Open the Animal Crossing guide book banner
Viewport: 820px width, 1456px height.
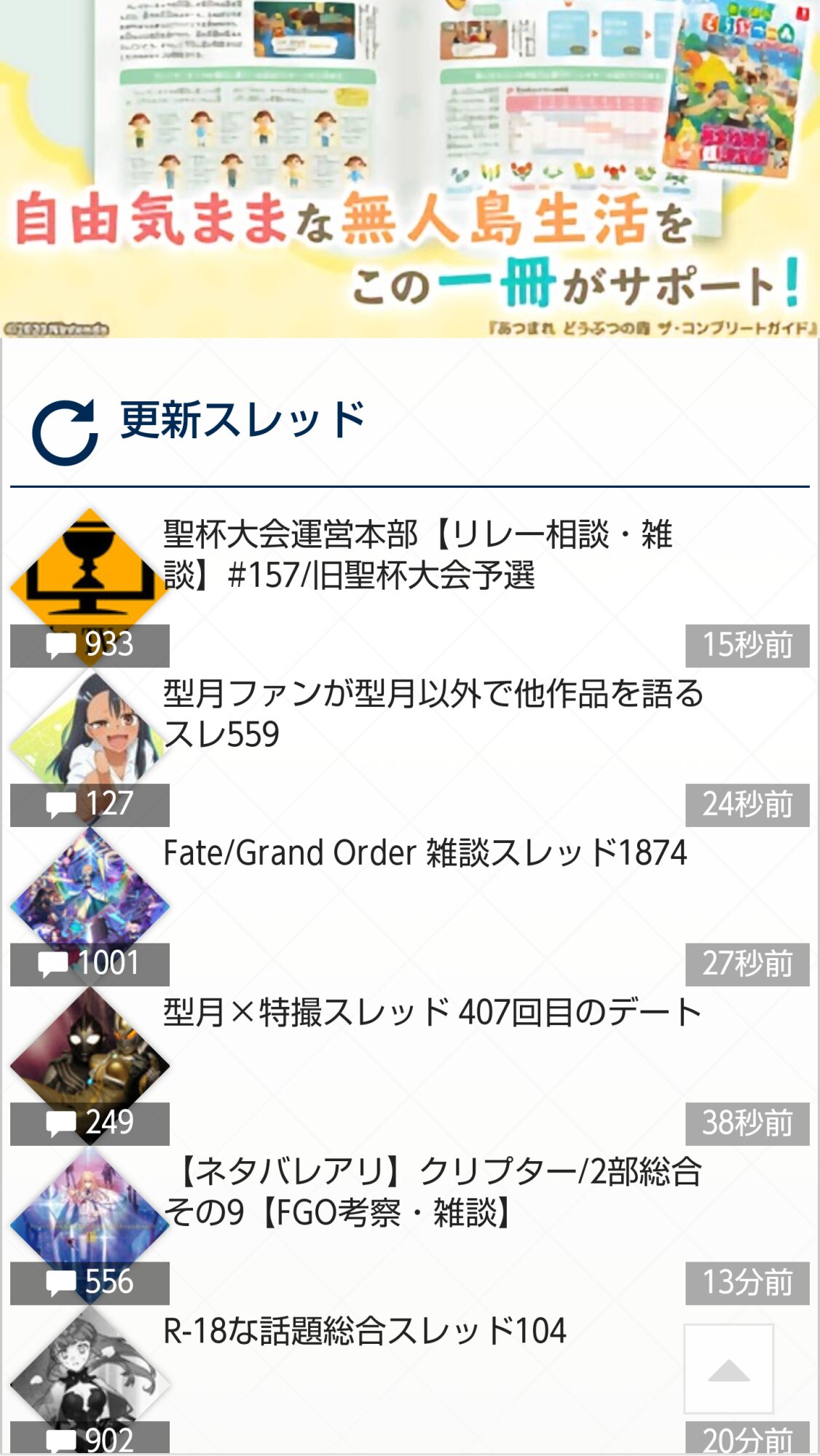pos(410,167)
